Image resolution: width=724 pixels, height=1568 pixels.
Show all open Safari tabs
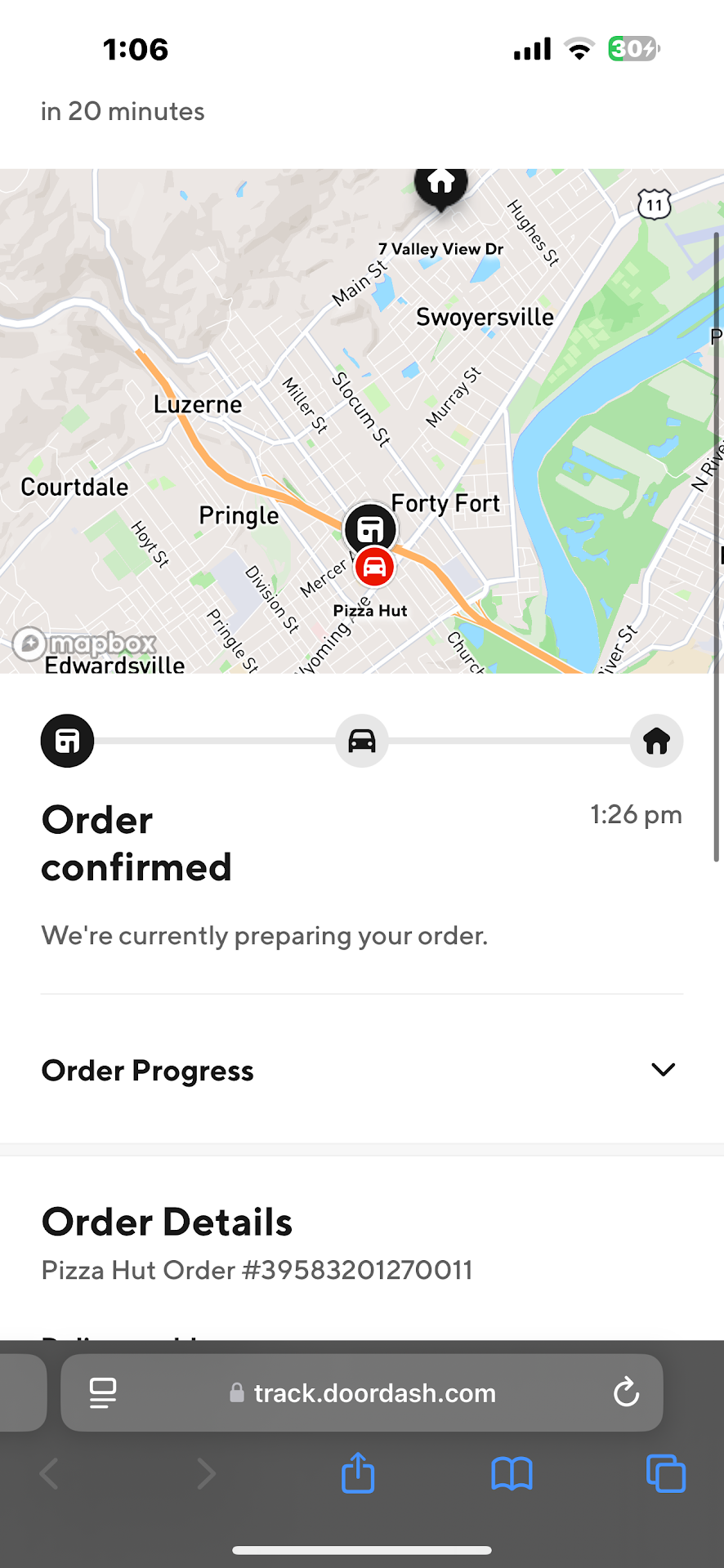pos(665,1473)
